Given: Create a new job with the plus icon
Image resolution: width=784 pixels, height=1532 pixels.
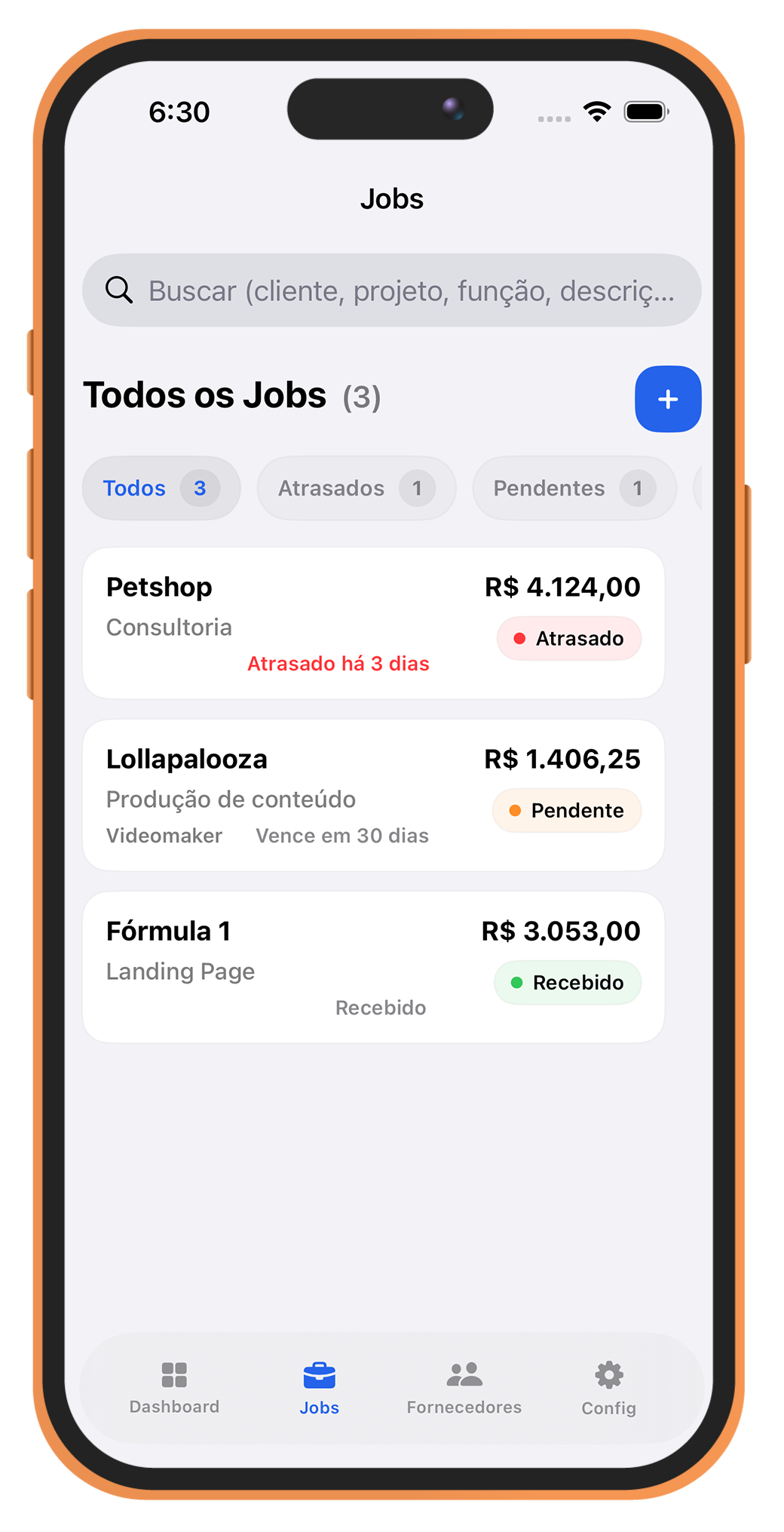Looking at the screenshot, I should click(x=666, y=399).
